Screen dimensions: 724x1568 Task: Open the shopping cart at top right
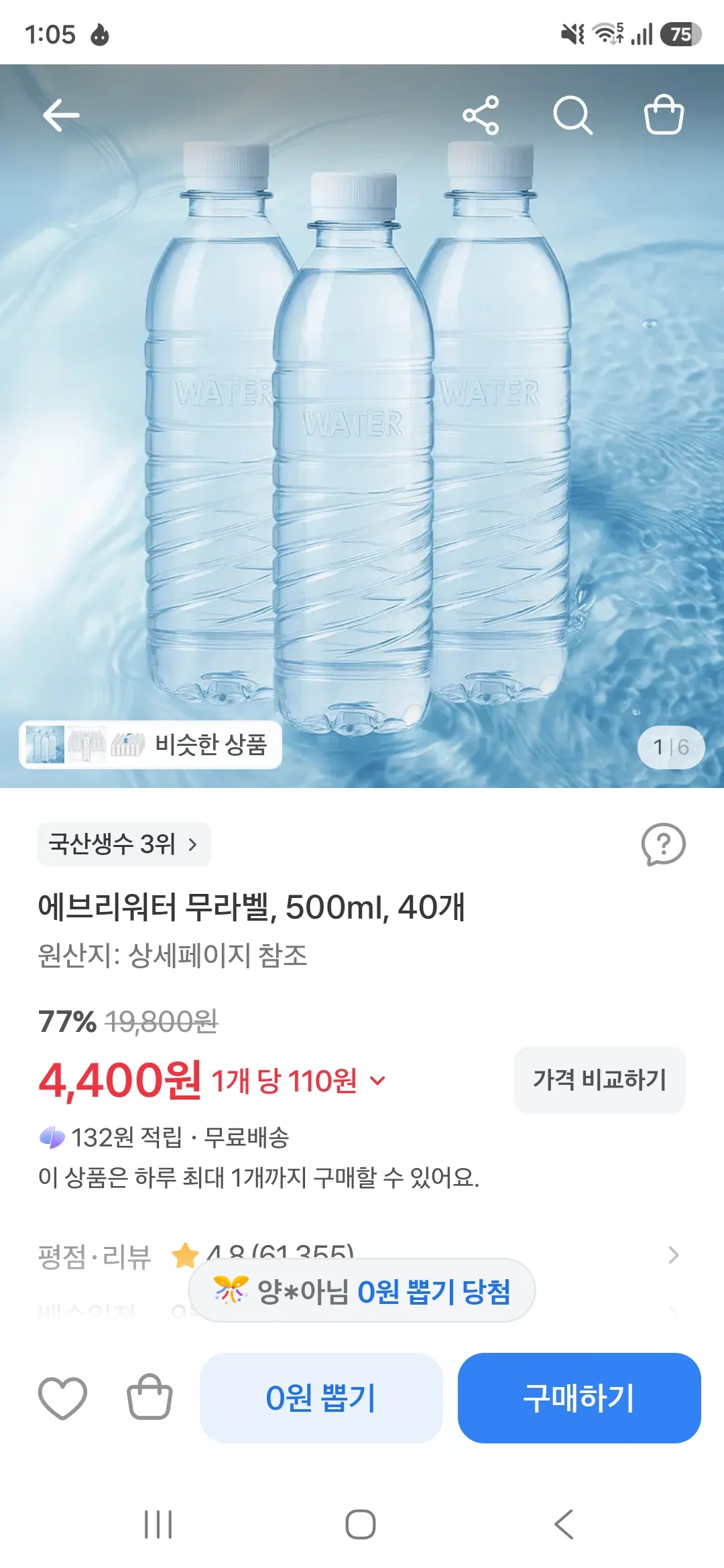coord(664,115)
